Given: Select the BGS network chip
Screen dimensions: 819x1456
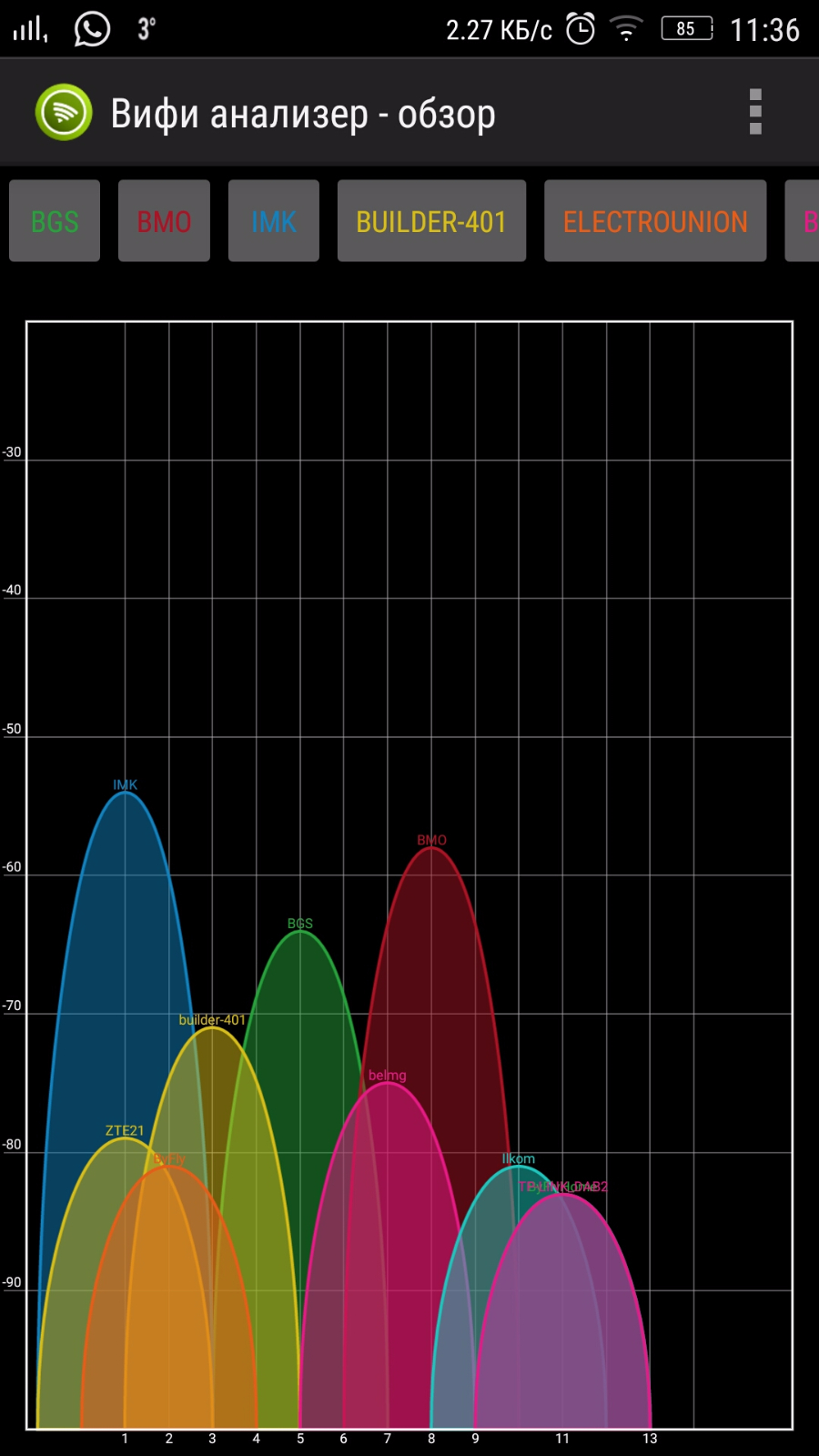Looking at the screenshot, I should (55, 221).
